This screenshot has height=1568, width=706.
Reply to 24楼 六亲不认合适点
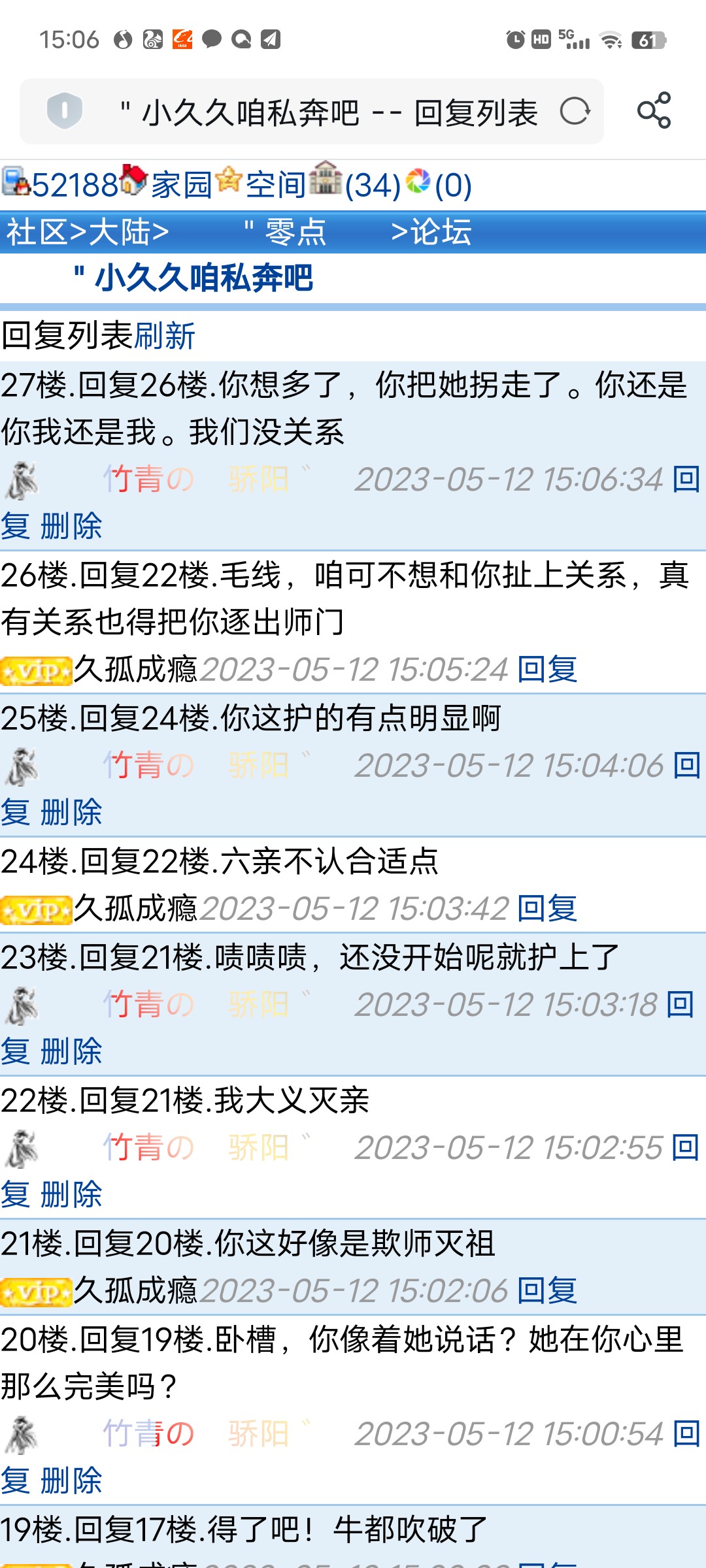tap(547, 908)
